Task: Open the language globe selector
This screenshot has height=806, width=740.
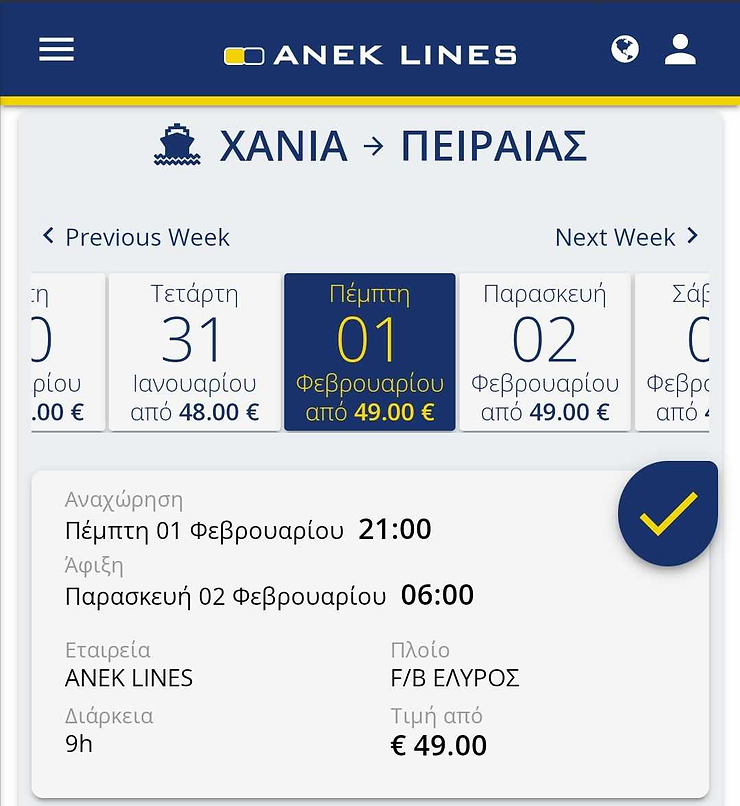Action: [625, 50]
